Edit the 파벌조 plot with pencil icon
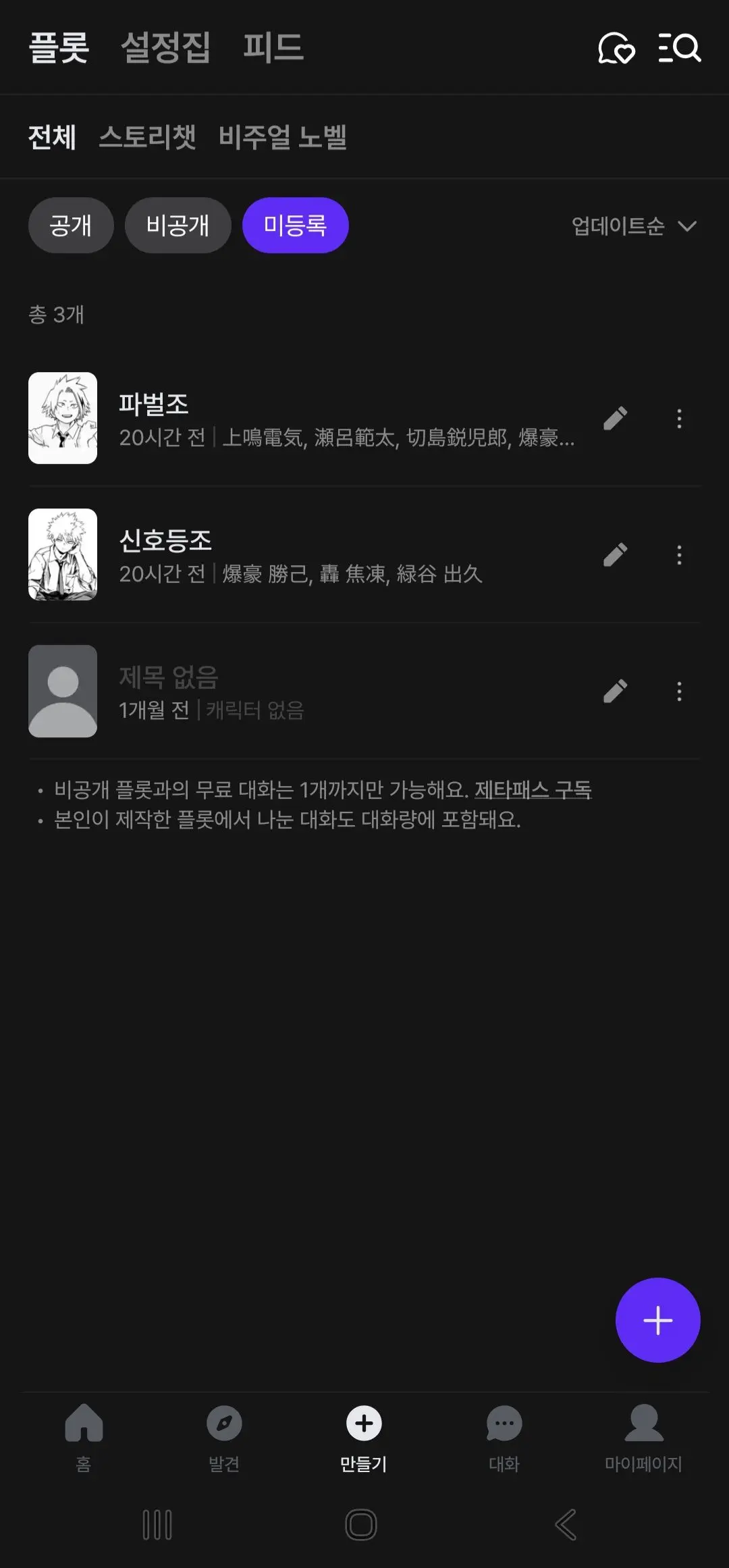This screenshot has height=1568, width=729. (x=615, y=419)
